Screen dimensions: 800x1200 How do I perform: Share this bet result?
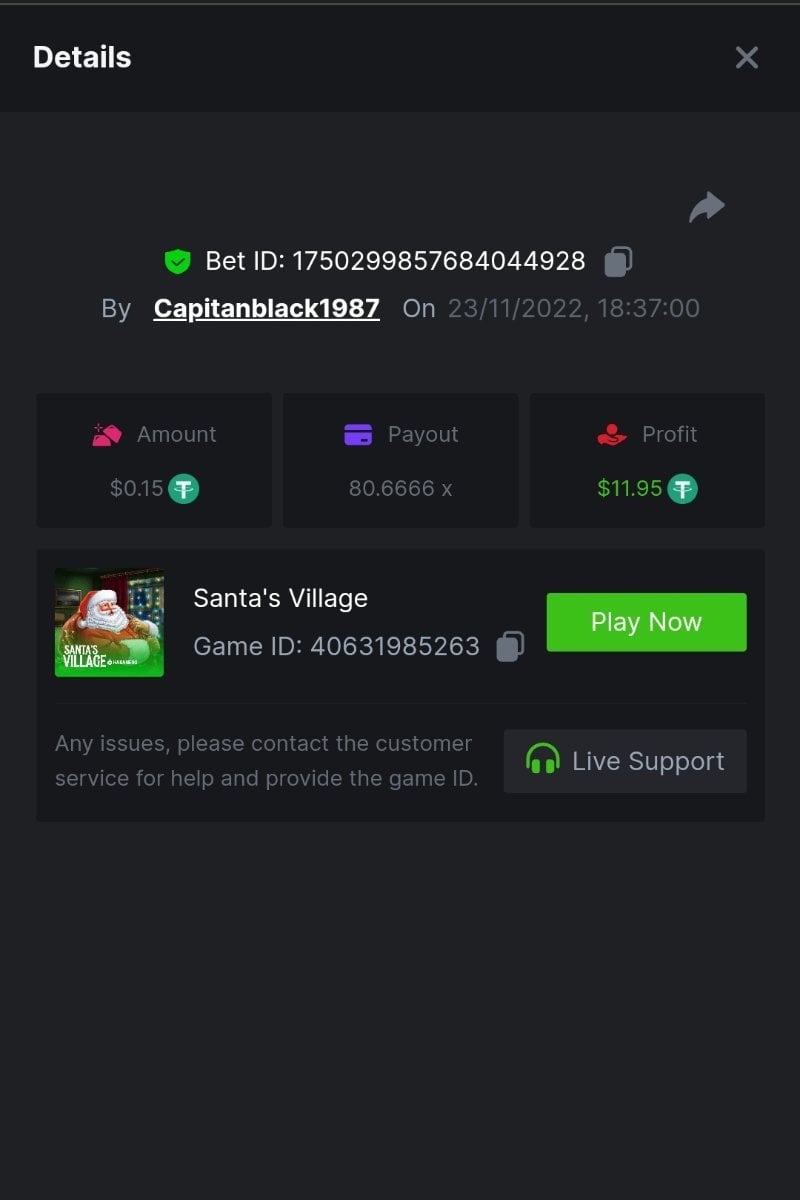pyautogui.click(x=706, y=207)
